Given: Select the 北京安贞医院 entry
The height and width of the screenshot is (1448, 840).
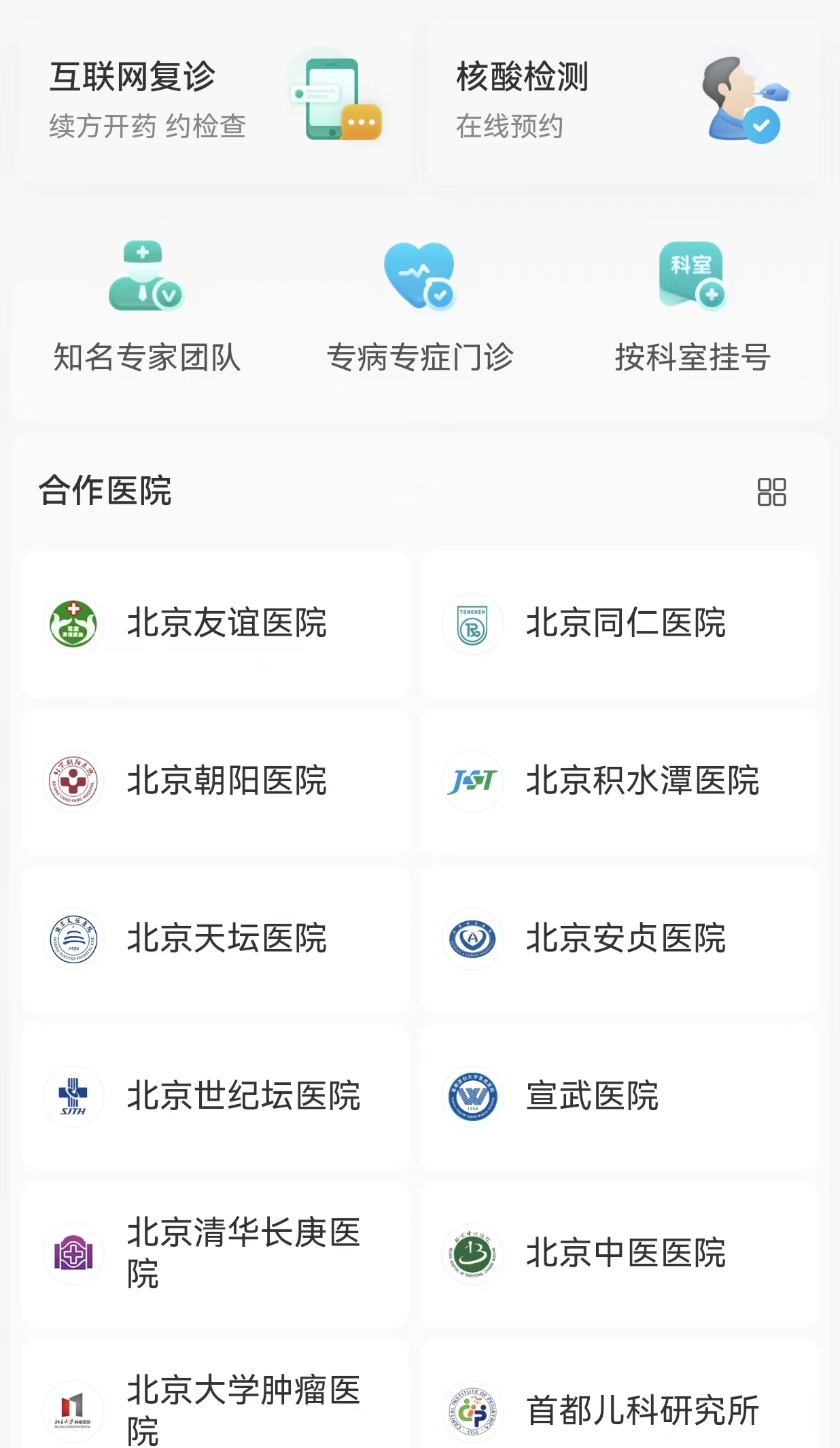Looking at the screenshot, I should 619,939.
